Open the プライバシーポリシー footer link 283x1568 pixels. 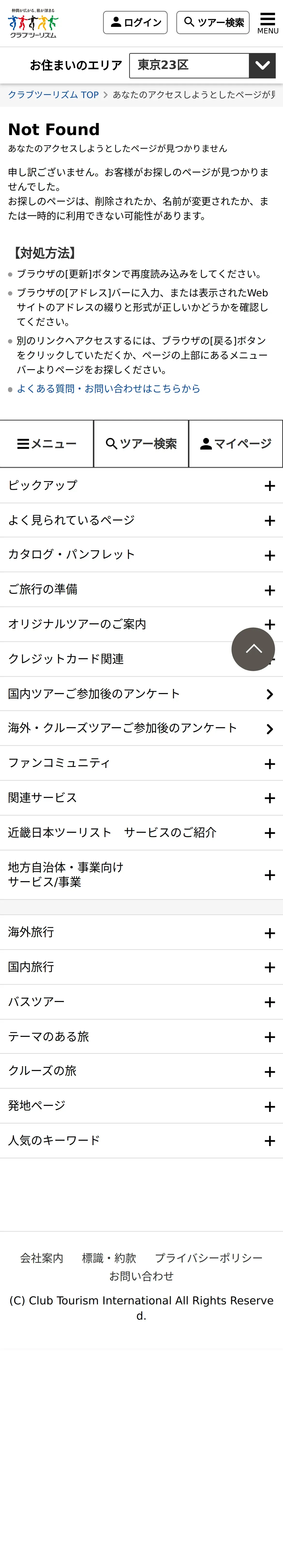[209, 1258]
